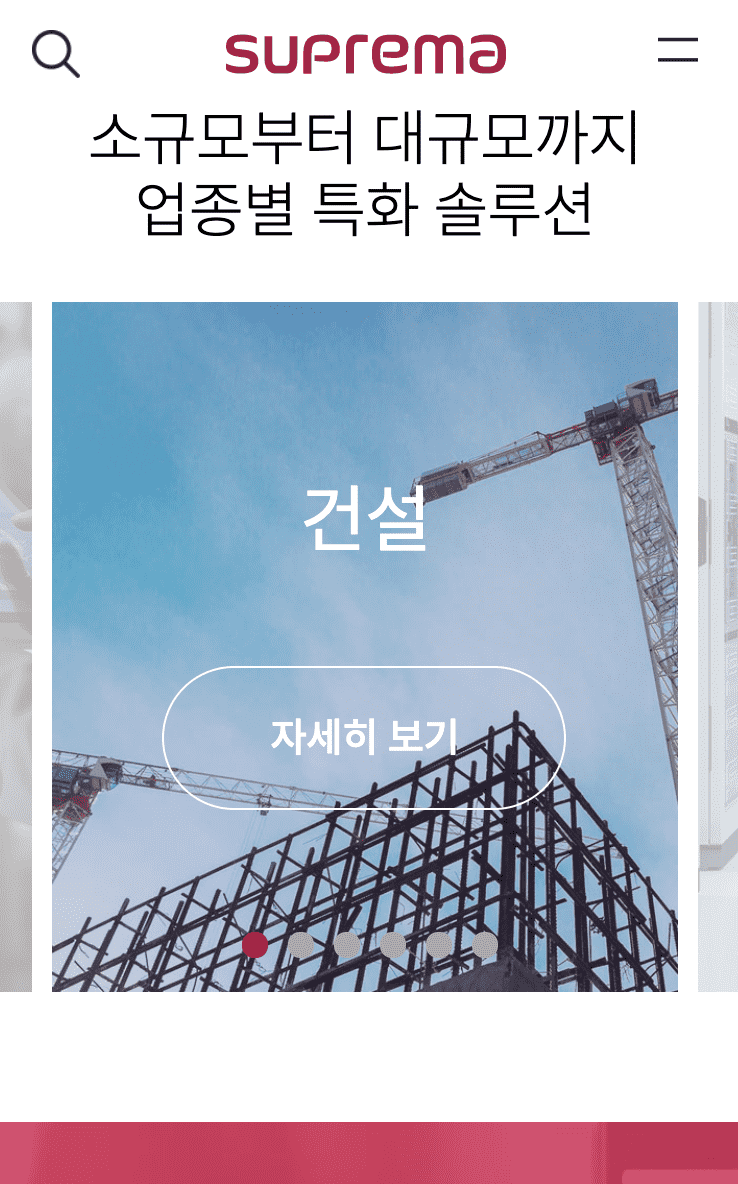Select the third carousel page dot
738x1184 pixels.
tap(347, 945)
